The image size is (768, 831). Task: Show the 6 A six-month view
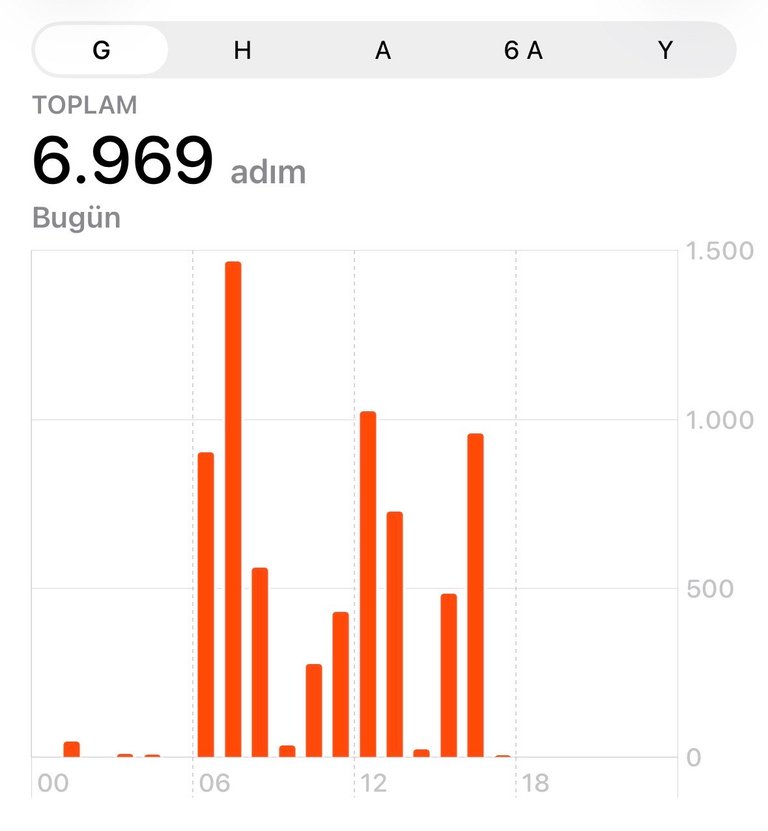click(523, 50)
